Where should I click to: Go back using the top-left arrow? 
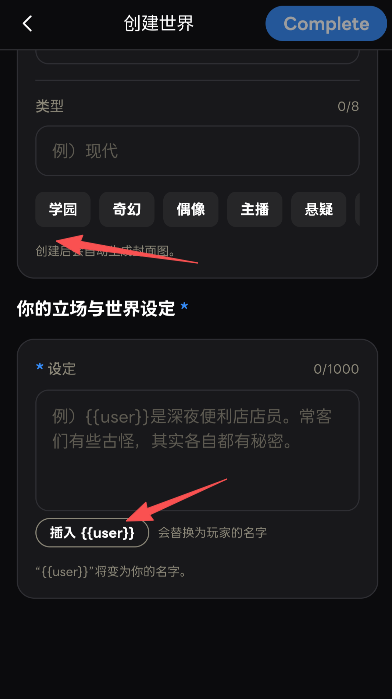point(28,24)
